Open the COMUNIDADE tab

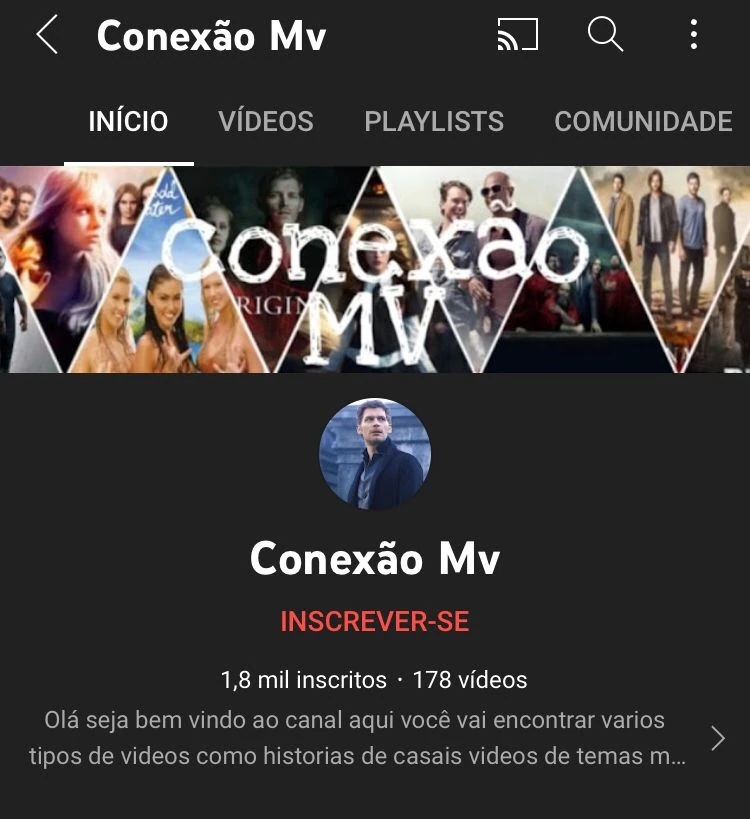(x=643, y=122)
